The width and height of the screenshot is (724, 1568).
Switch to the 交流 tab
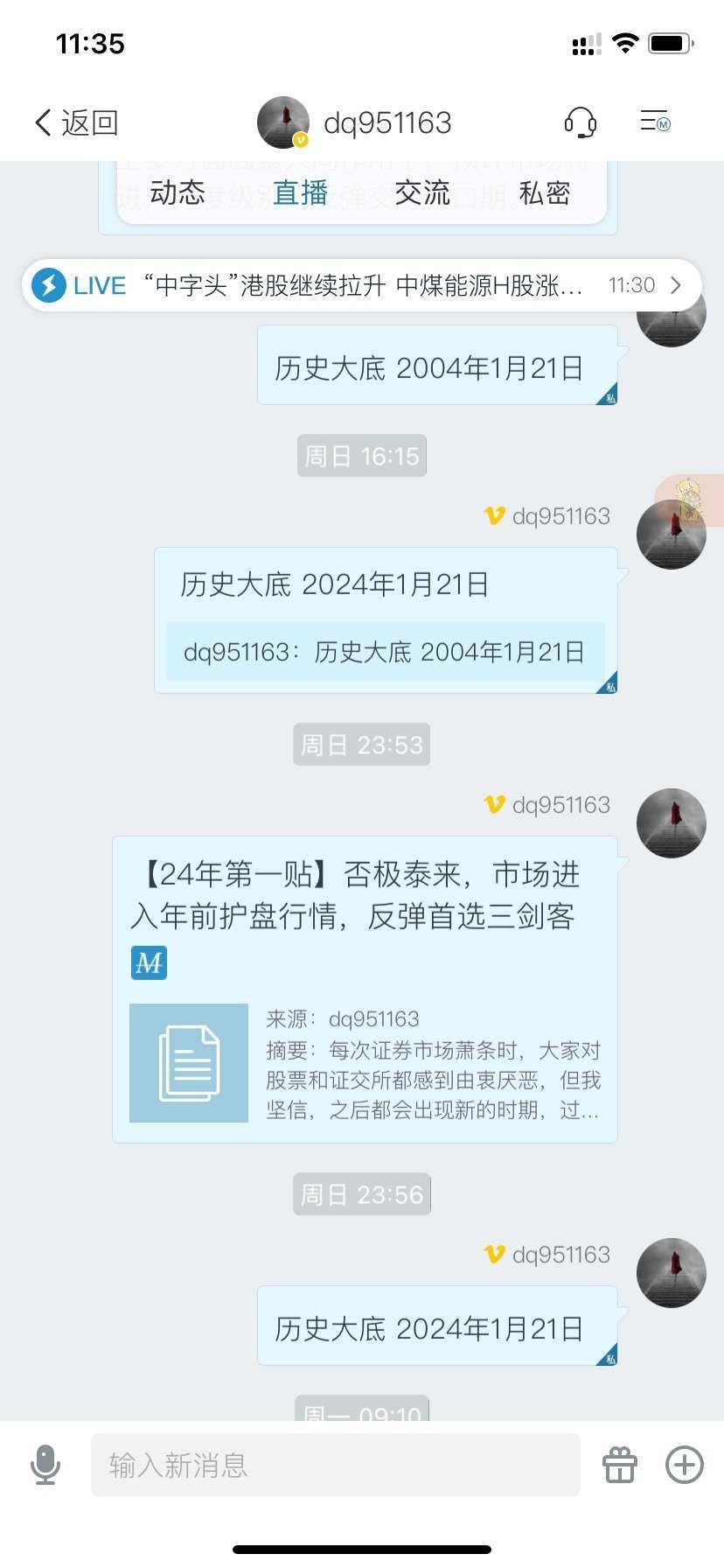(x=422, y=192)
